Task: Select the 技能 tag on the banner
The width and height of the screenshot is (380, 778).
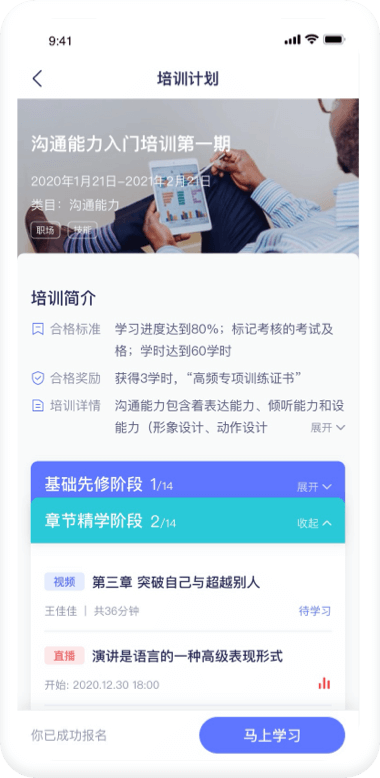Action: (82, 230)
